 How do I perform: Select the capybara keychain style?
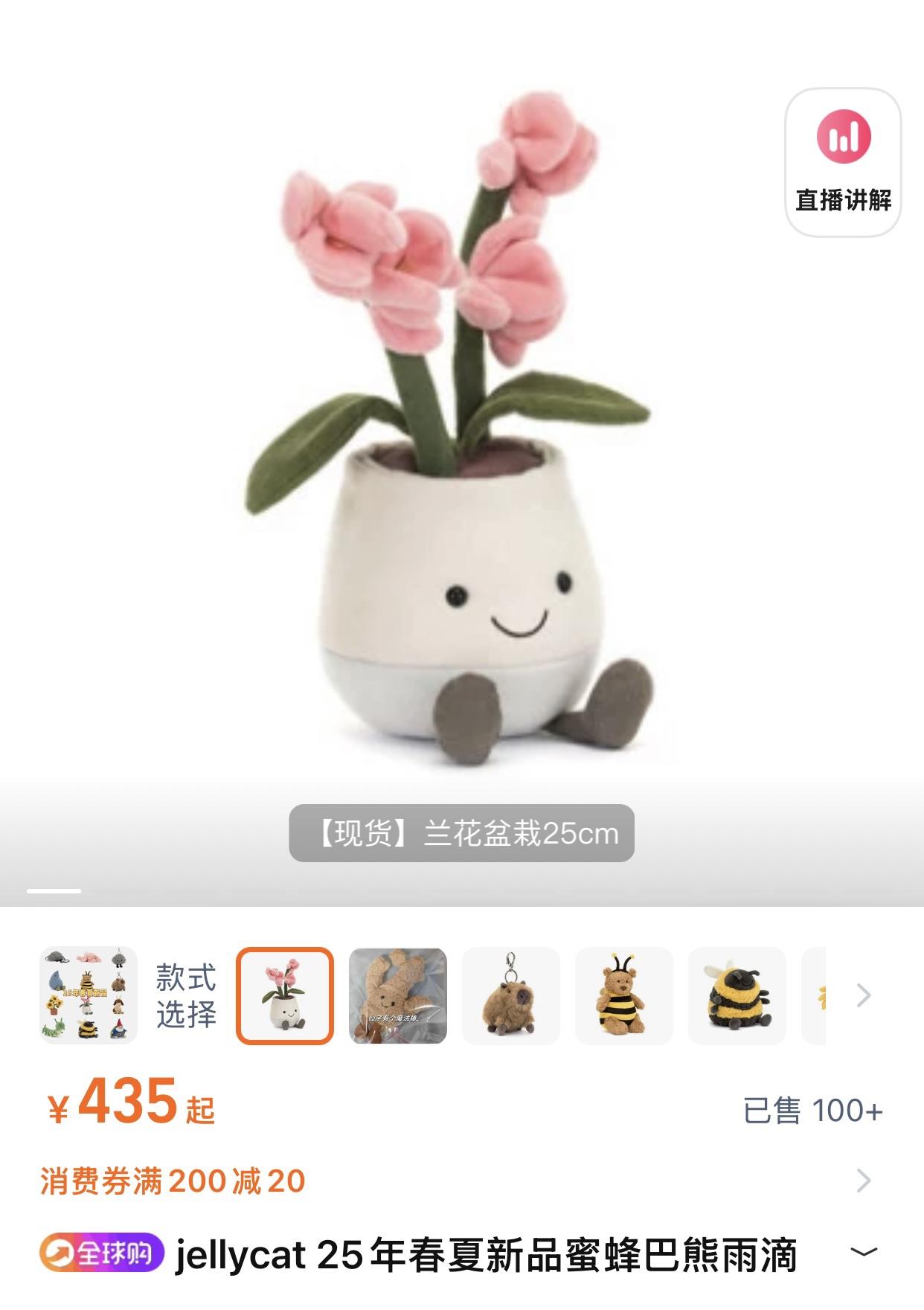pyautogui.click(x=510, y=995)
